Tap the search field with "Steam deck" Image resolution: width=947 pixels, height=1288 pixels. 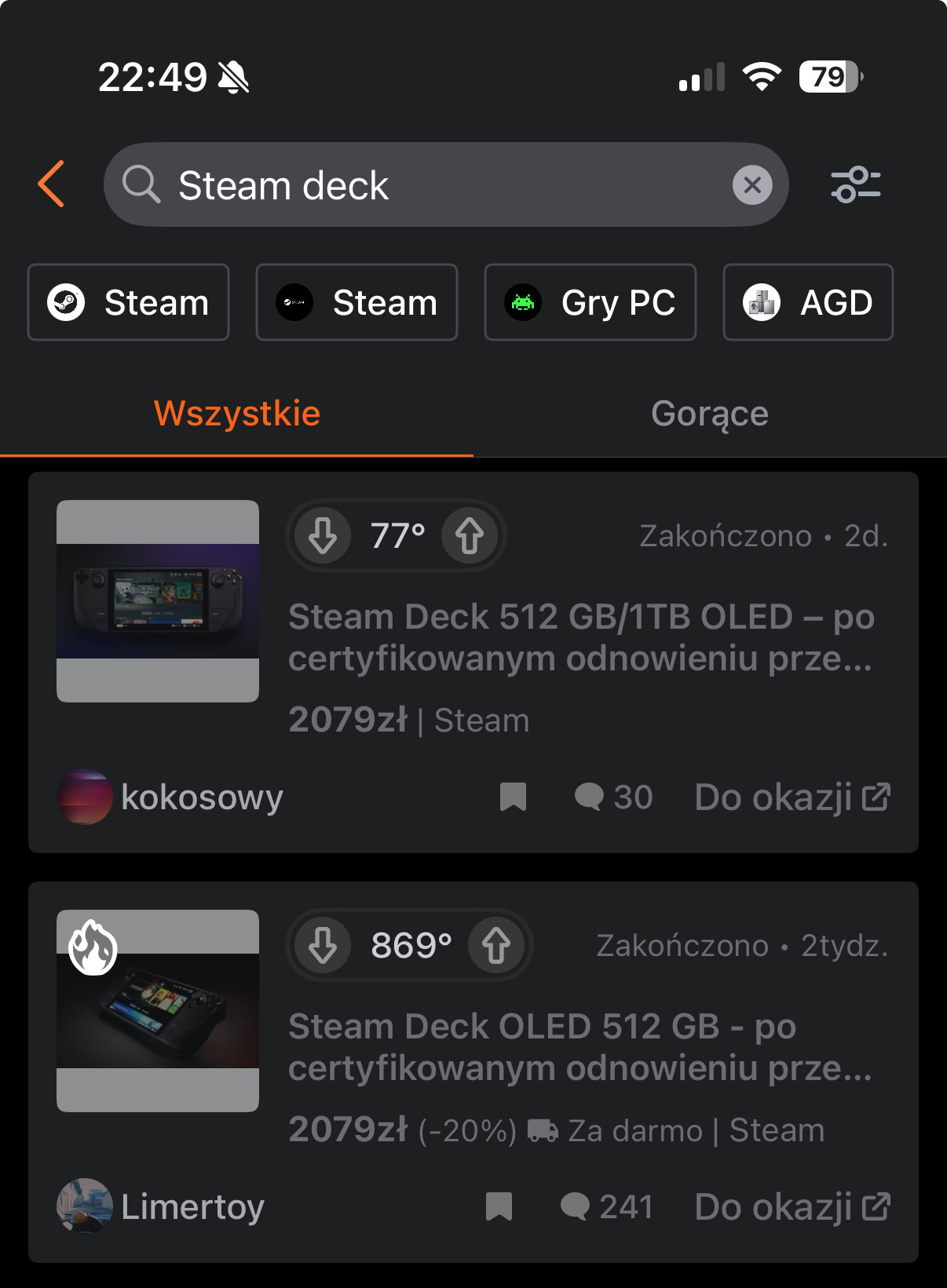point(440,185)
